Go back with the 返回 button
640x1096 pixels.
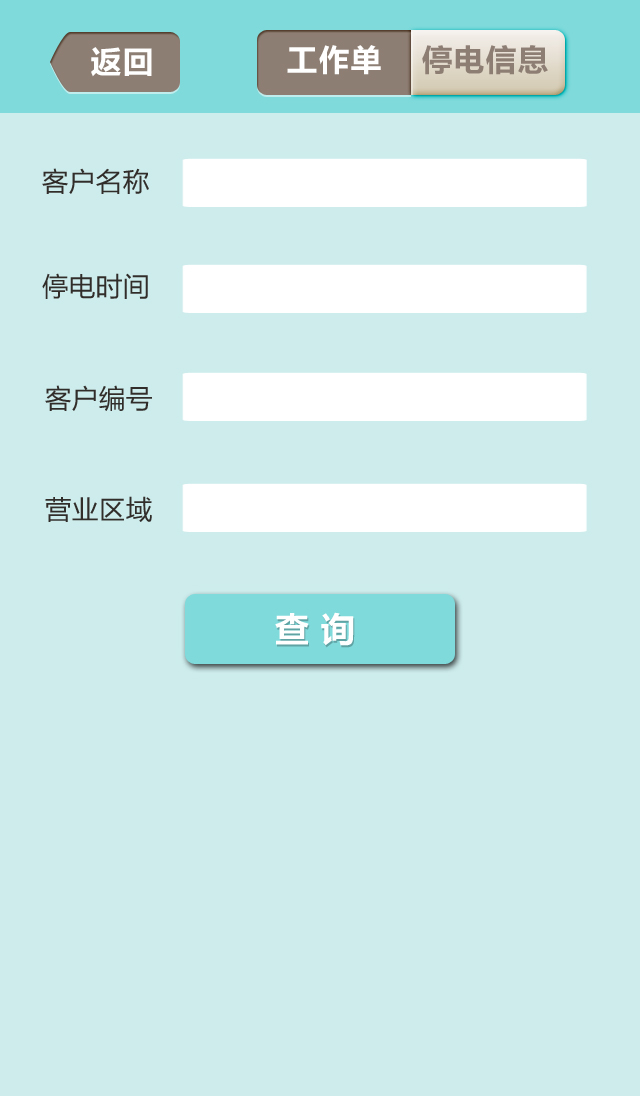point(118,62)
